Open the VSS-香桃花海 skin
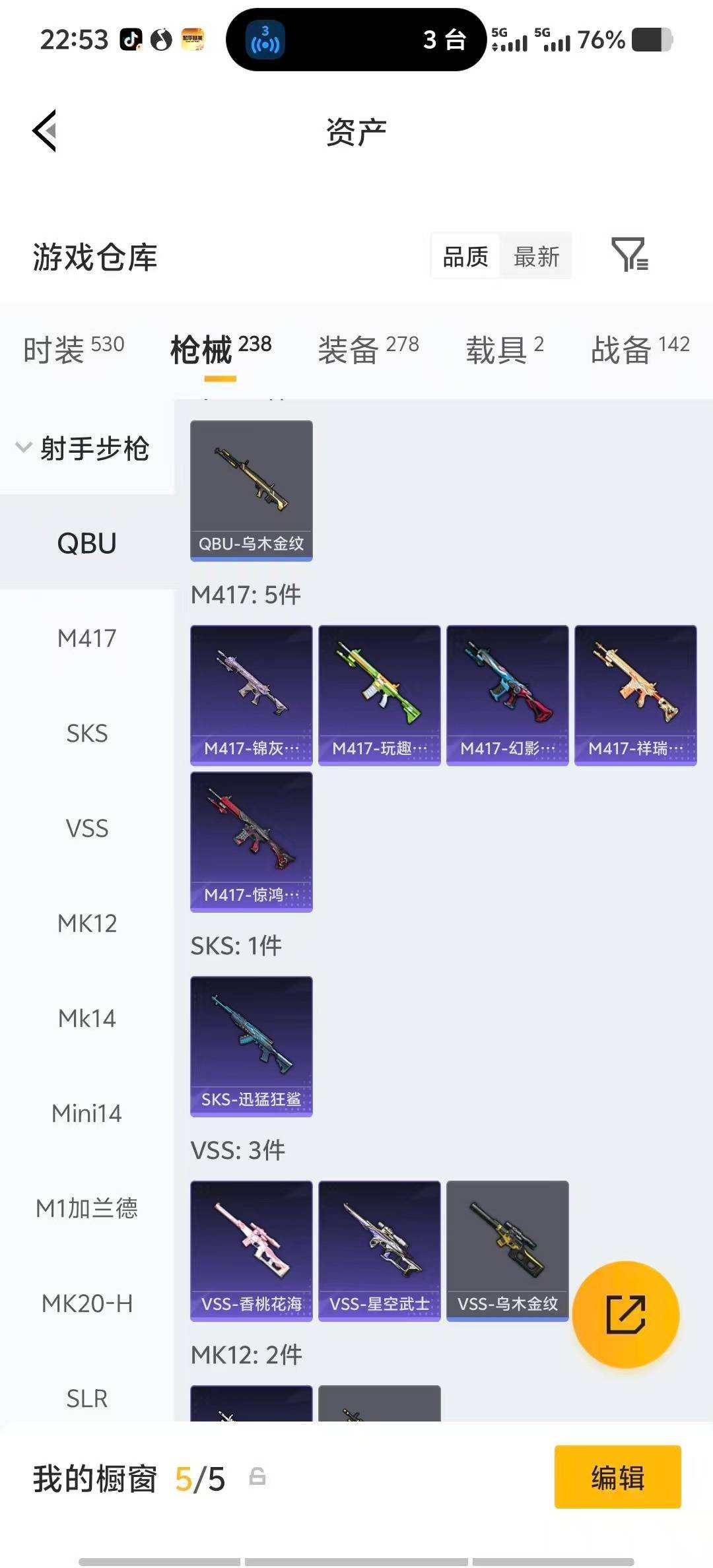The height and width of the screenshot is (1568, 713). (251, 1251)
